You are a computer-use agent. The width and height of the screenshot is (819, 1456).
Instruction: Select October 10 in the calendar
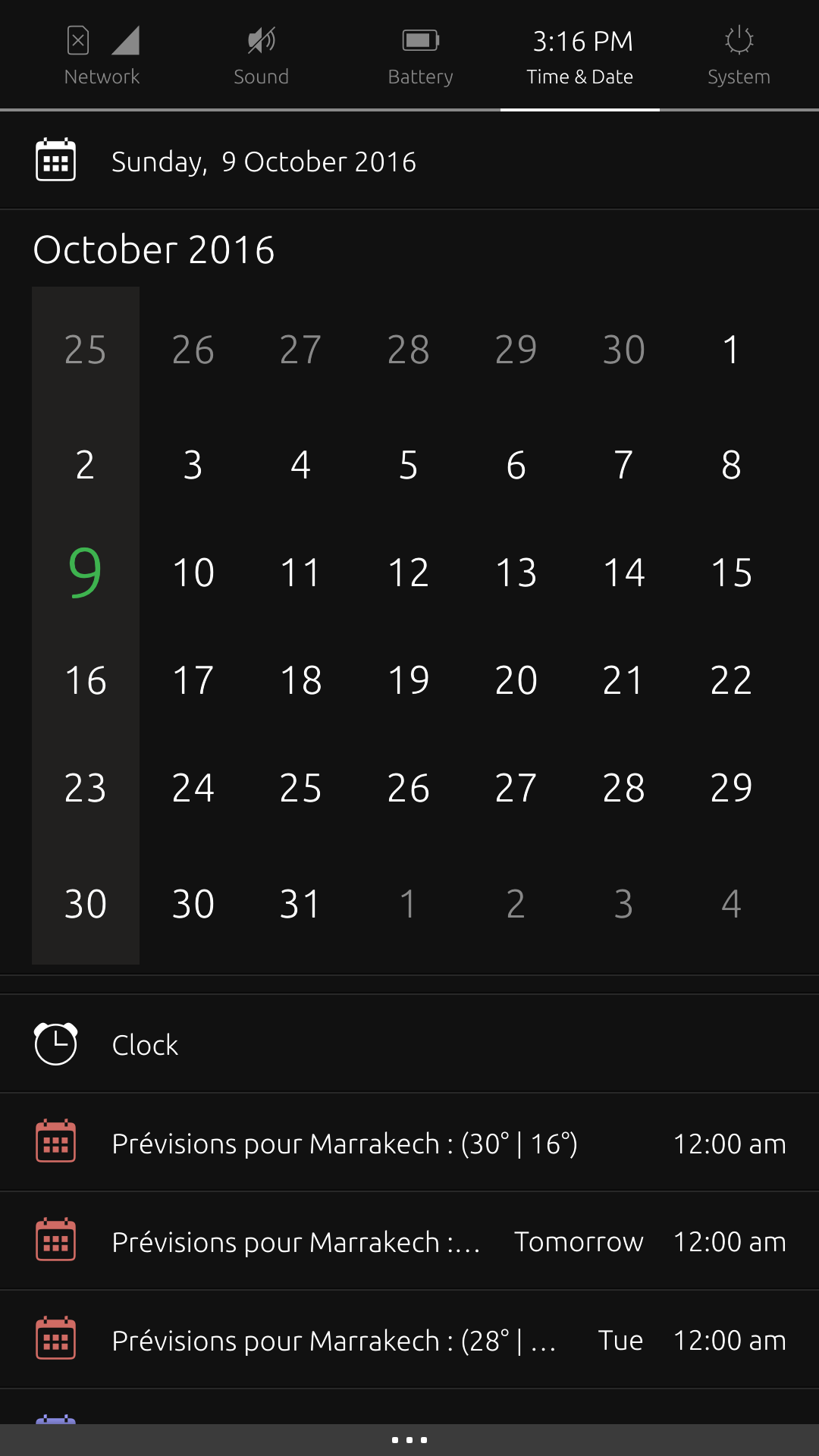click(x=193, y=573)
